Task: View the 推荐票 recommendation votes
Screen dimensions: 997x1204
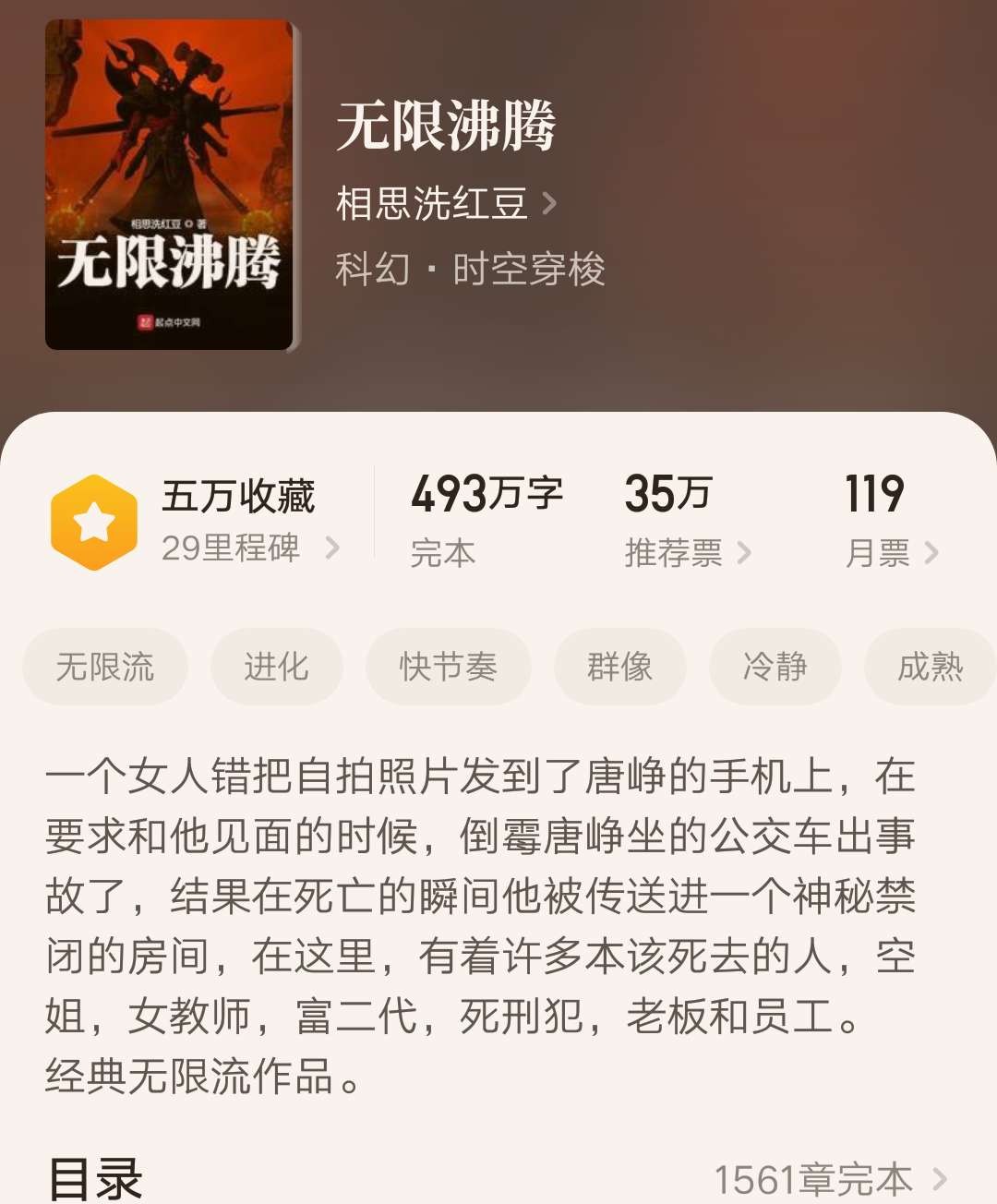Action: (687, 553)
